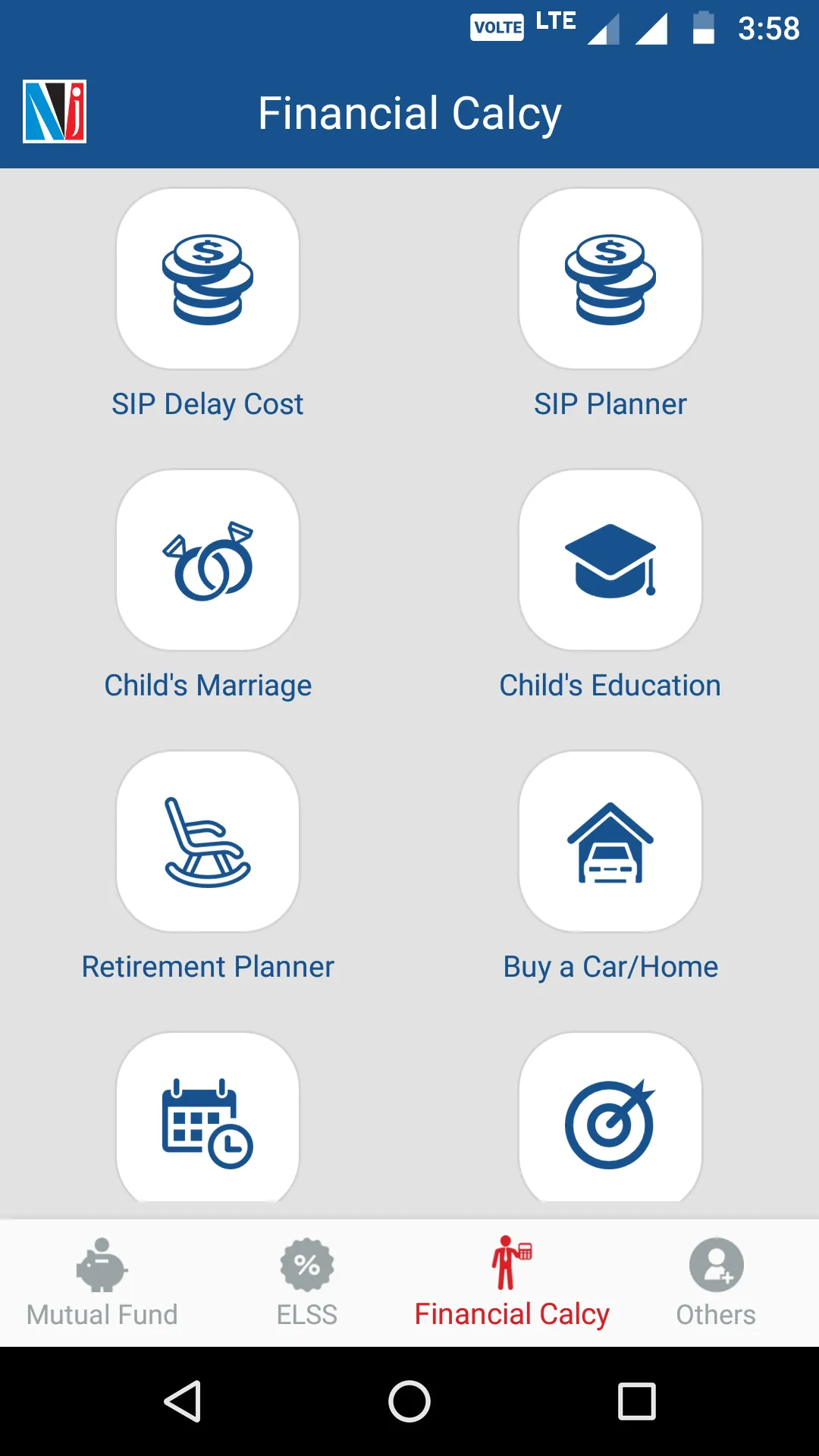Select the SIP Planner label text
The image size is (819, 1456).
610,404
